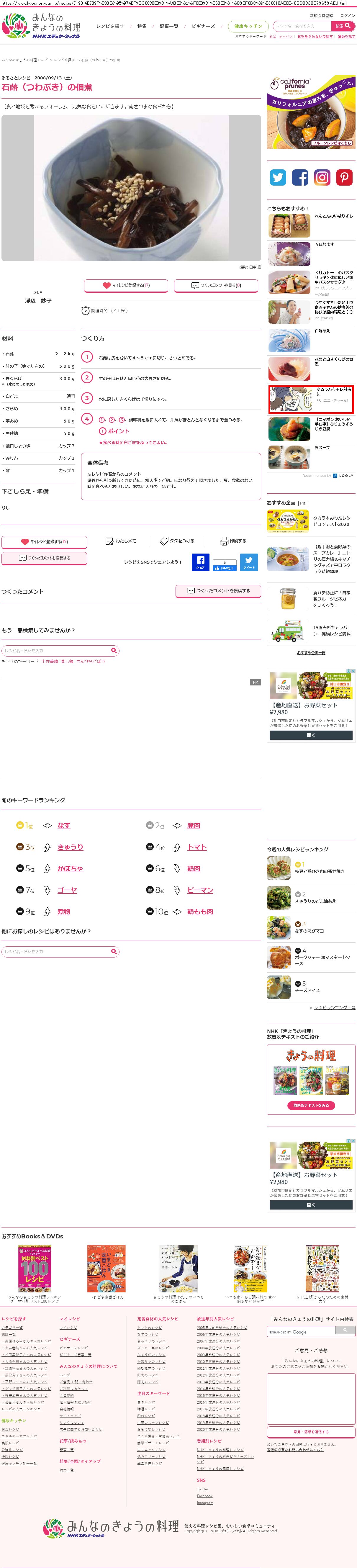Open the レシピを探す menu in header

pos(109,26)
